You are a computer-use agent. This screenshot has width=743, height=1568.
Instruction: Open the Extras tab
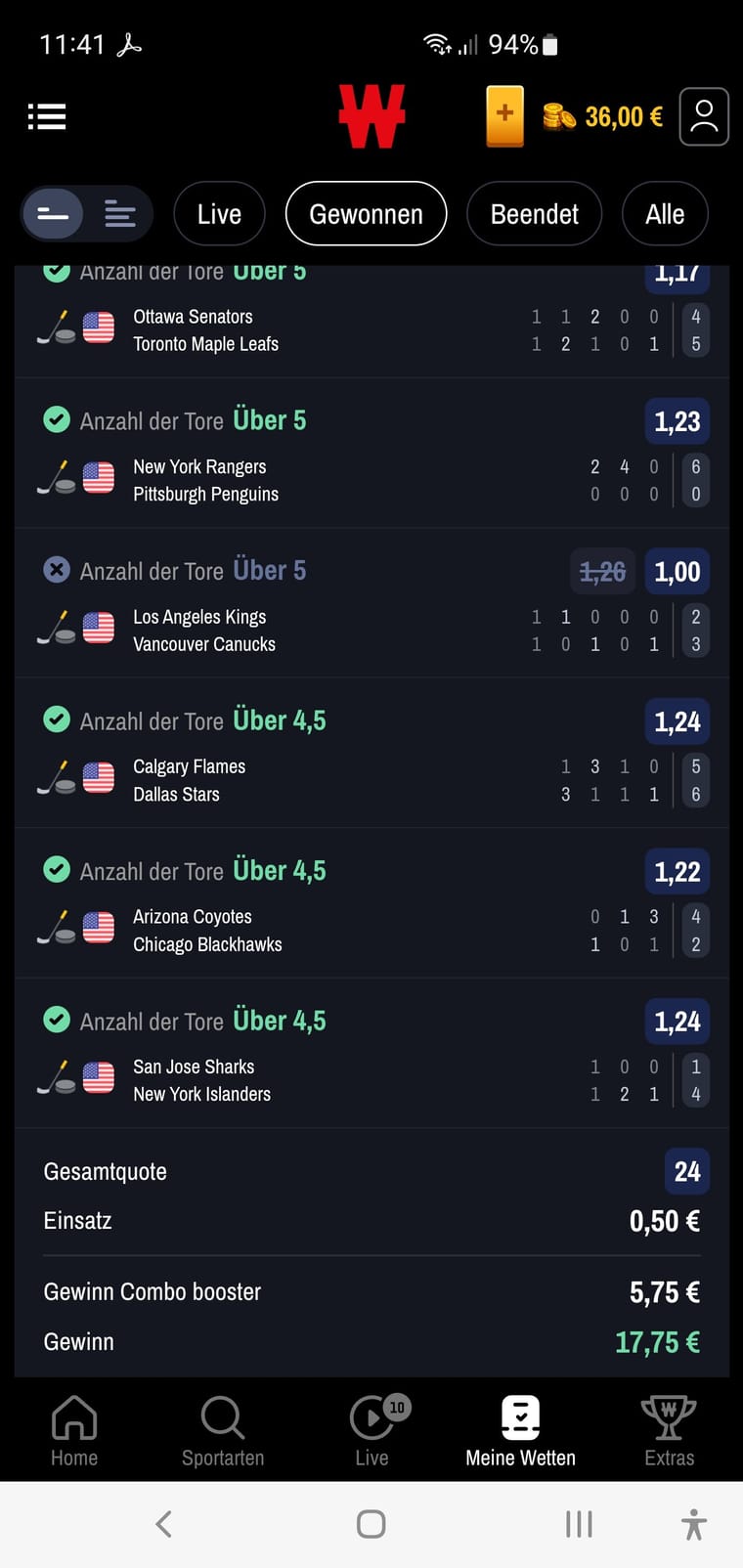coord(669,1431)
